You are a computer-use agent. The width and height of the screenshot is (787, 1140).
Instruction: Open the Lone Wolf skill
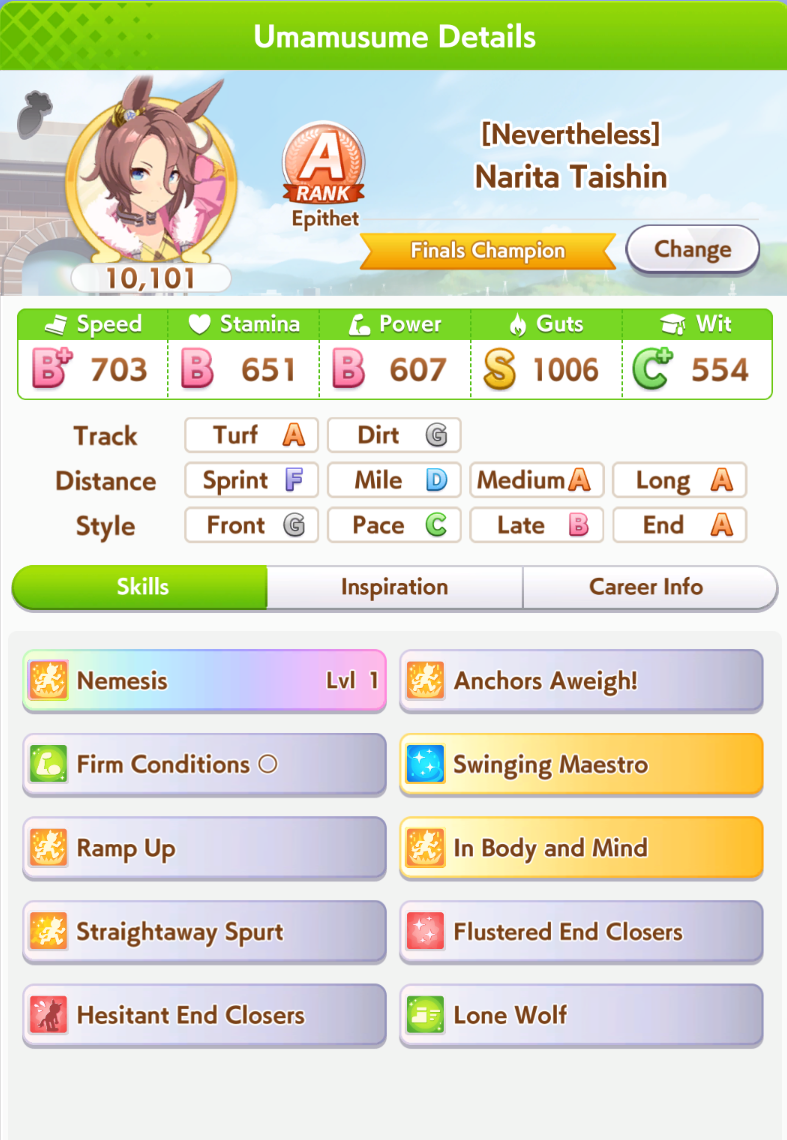pos(581,1015)
